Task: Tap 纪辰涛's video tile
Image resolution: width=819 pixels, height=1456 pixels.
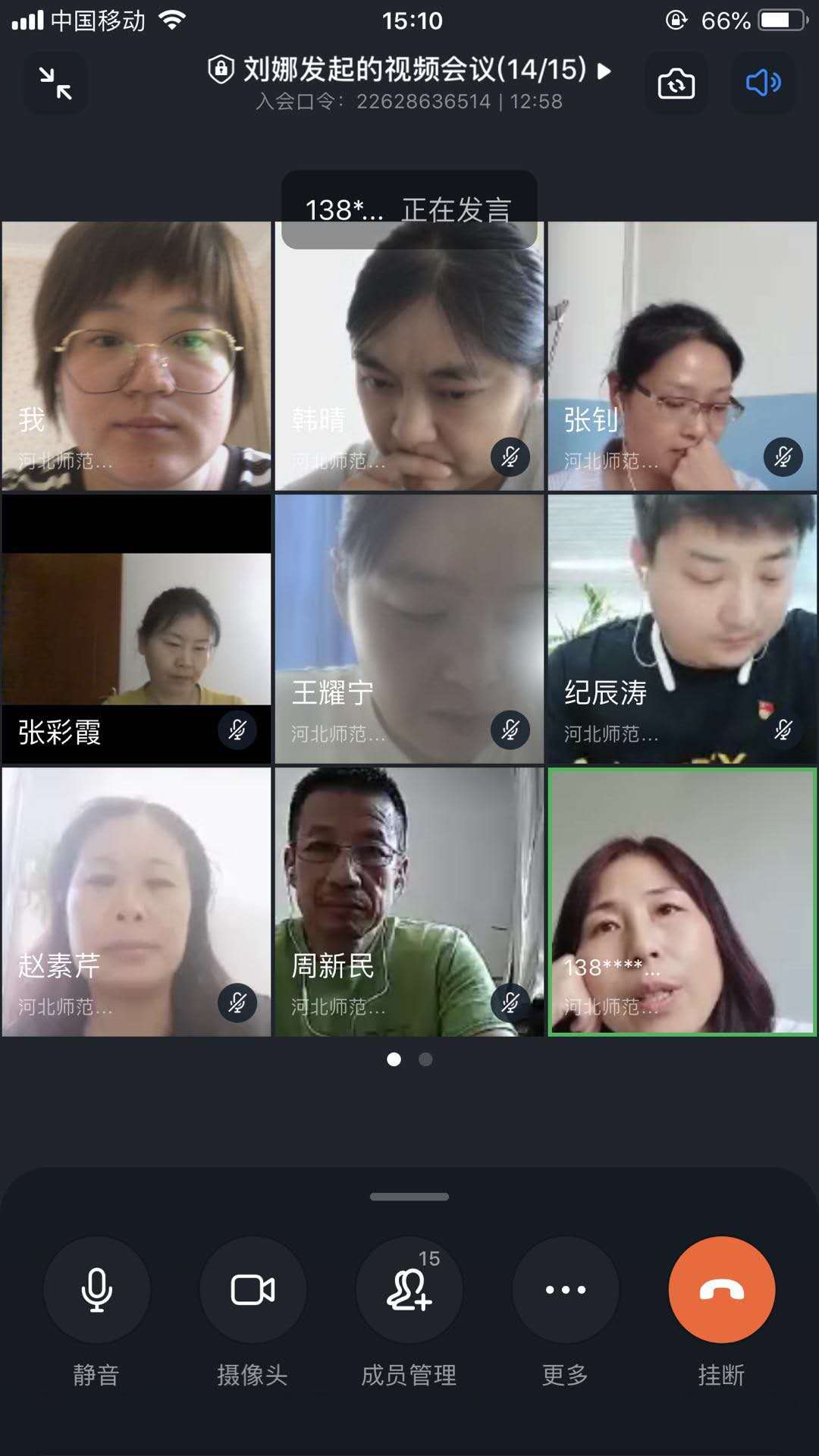Action: coord(682,629)
